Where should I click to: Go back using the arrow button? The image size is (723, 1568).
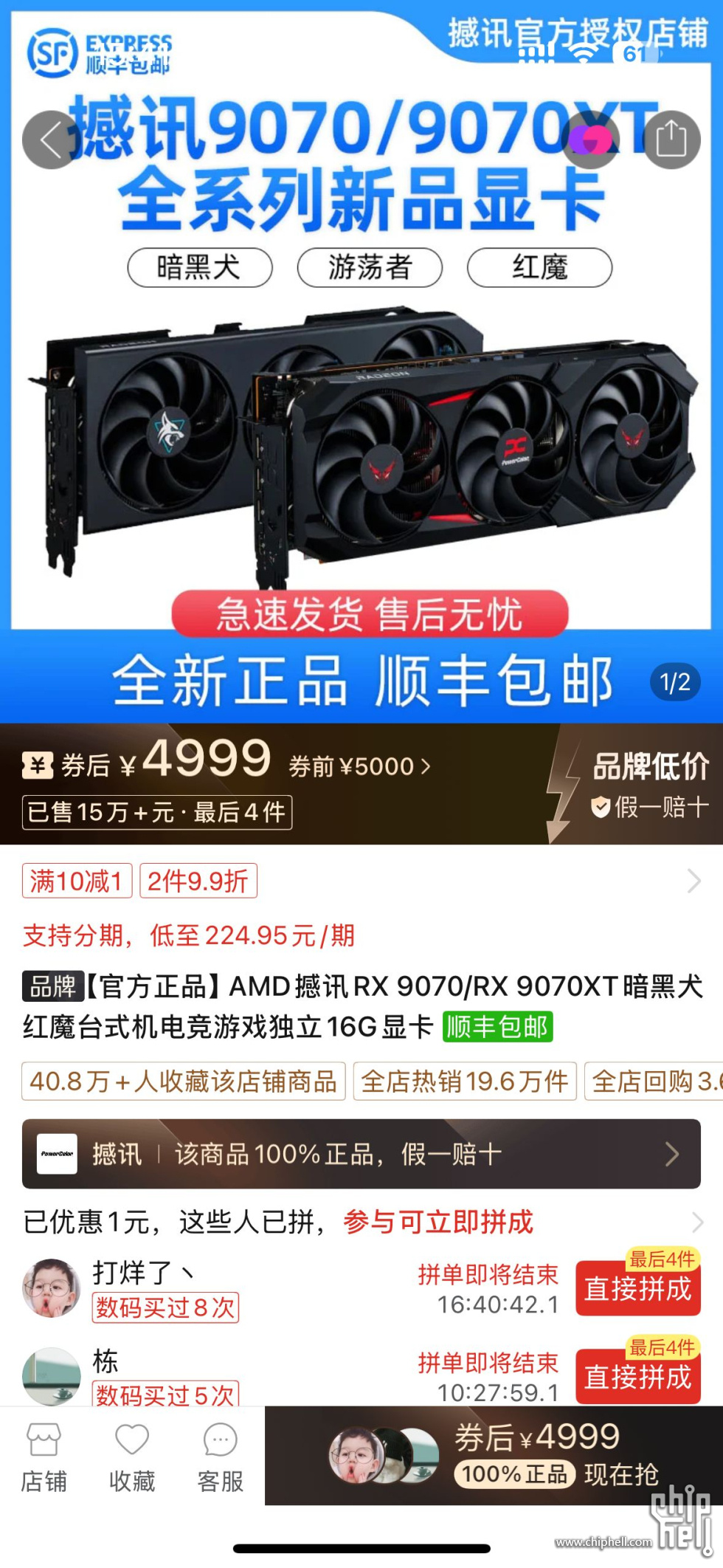(50, 140)
